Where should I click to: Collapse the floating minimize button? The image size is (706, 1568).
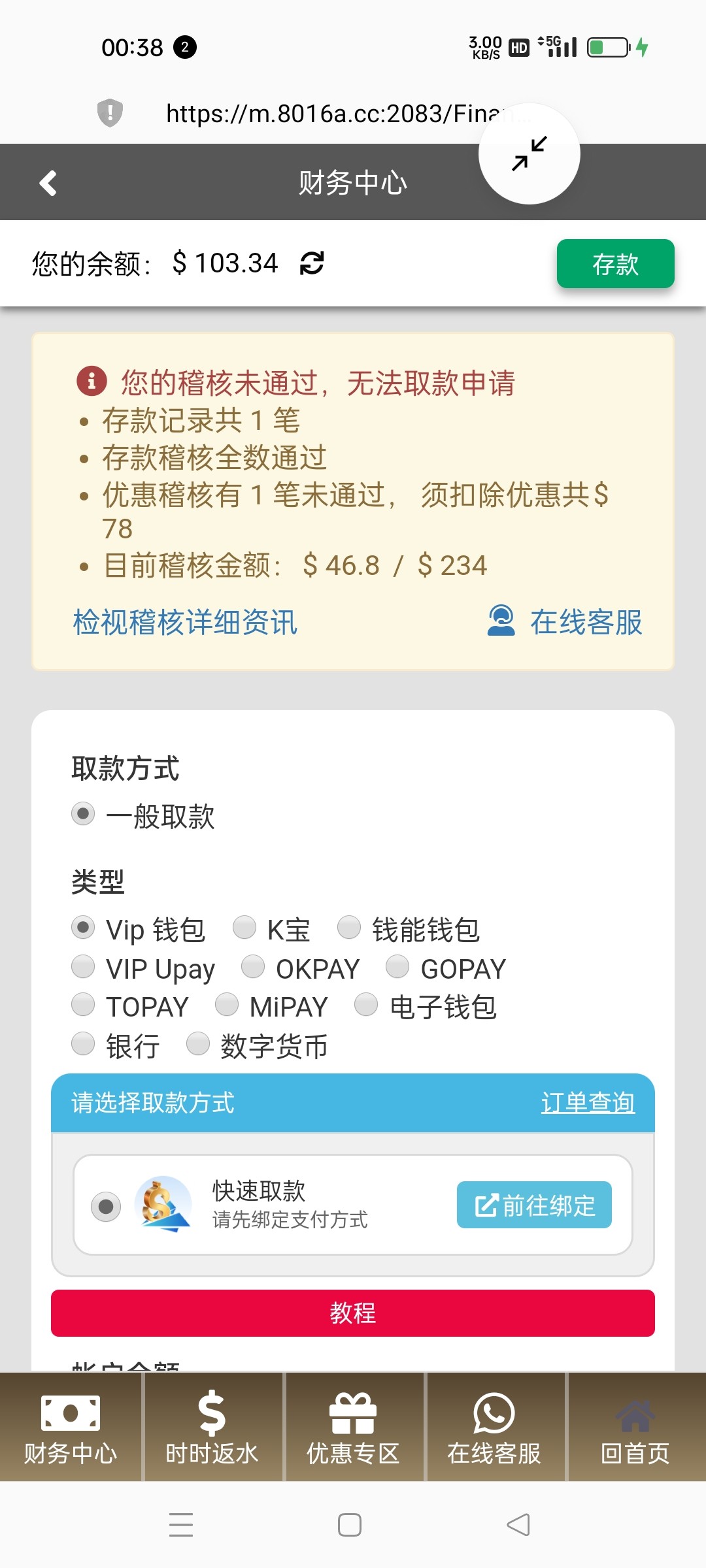(529, 154)
